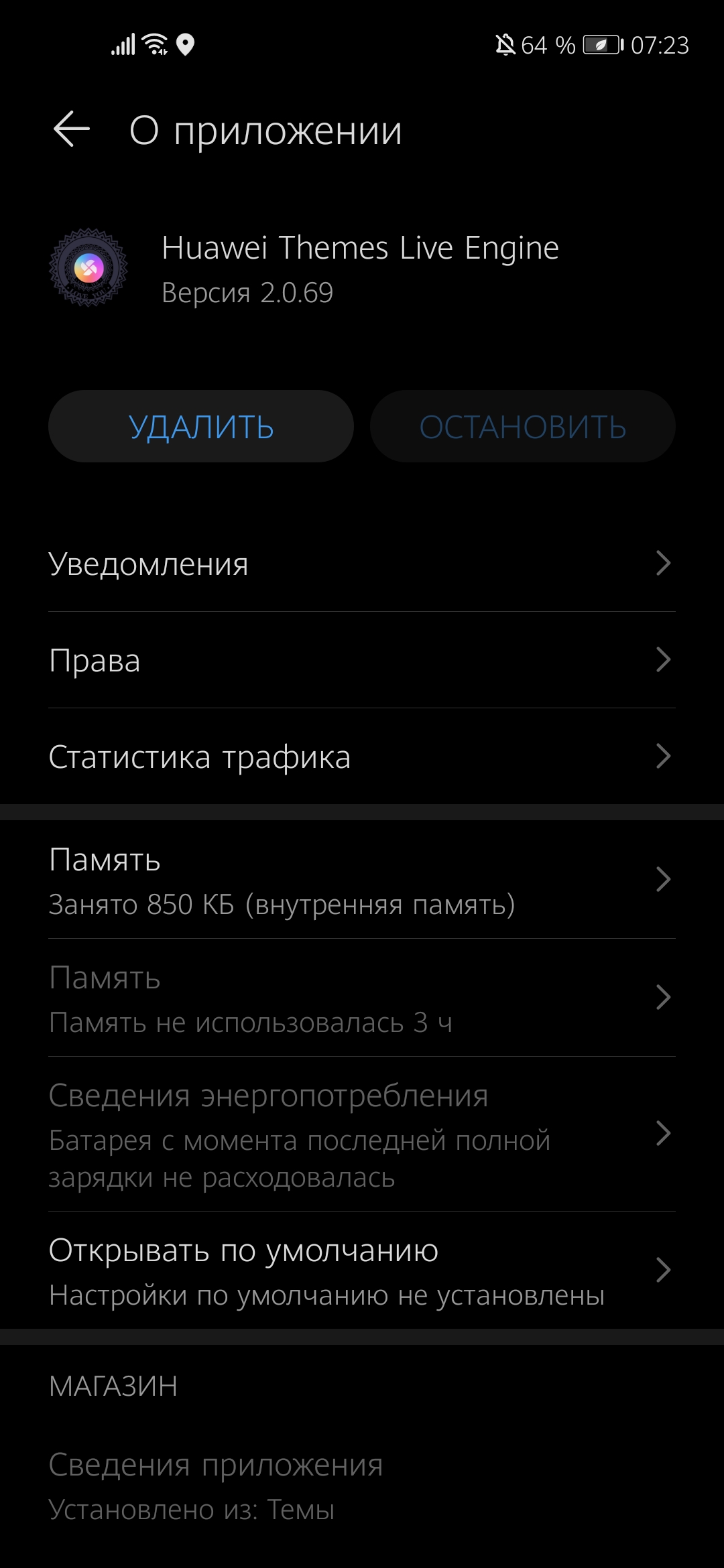
Task: Go back from the О приложении screen
Action: [72, 129]
